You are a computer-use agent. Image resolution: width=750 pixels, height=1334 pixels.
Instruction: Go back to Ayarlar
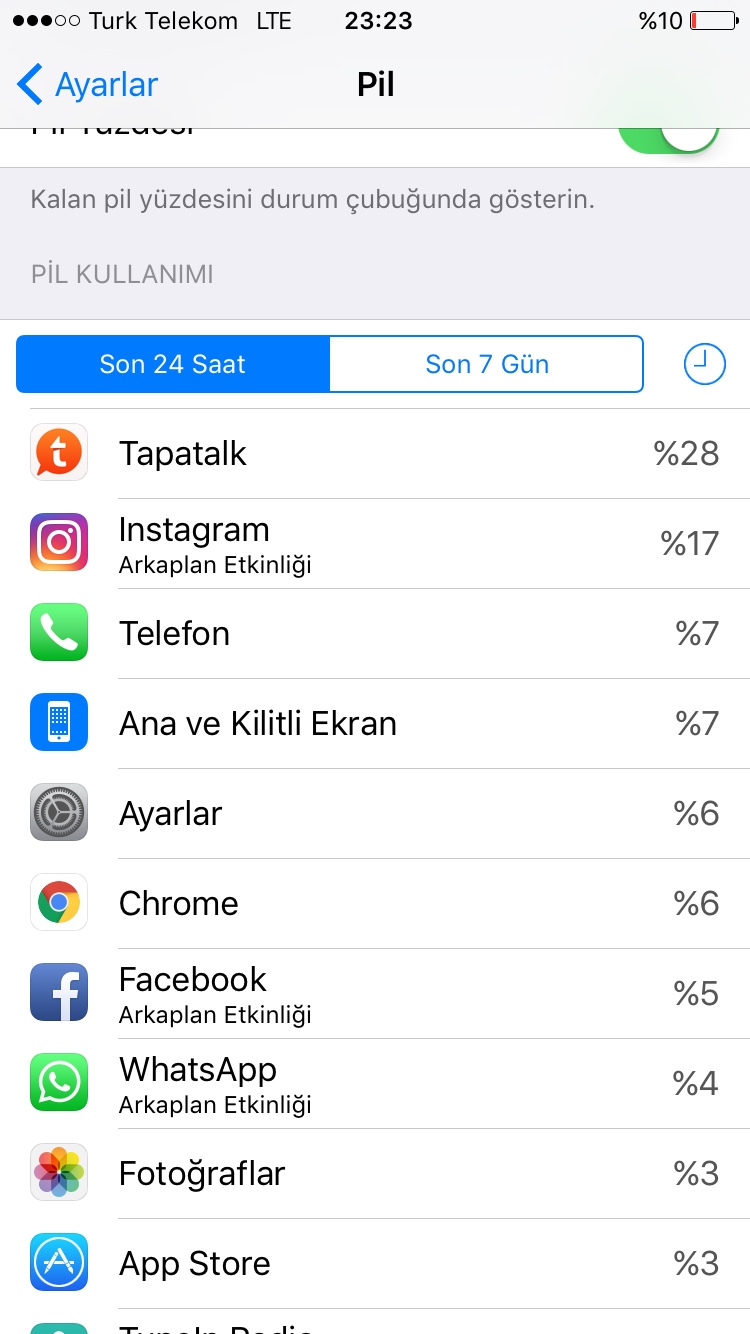[x=88, y=85]
